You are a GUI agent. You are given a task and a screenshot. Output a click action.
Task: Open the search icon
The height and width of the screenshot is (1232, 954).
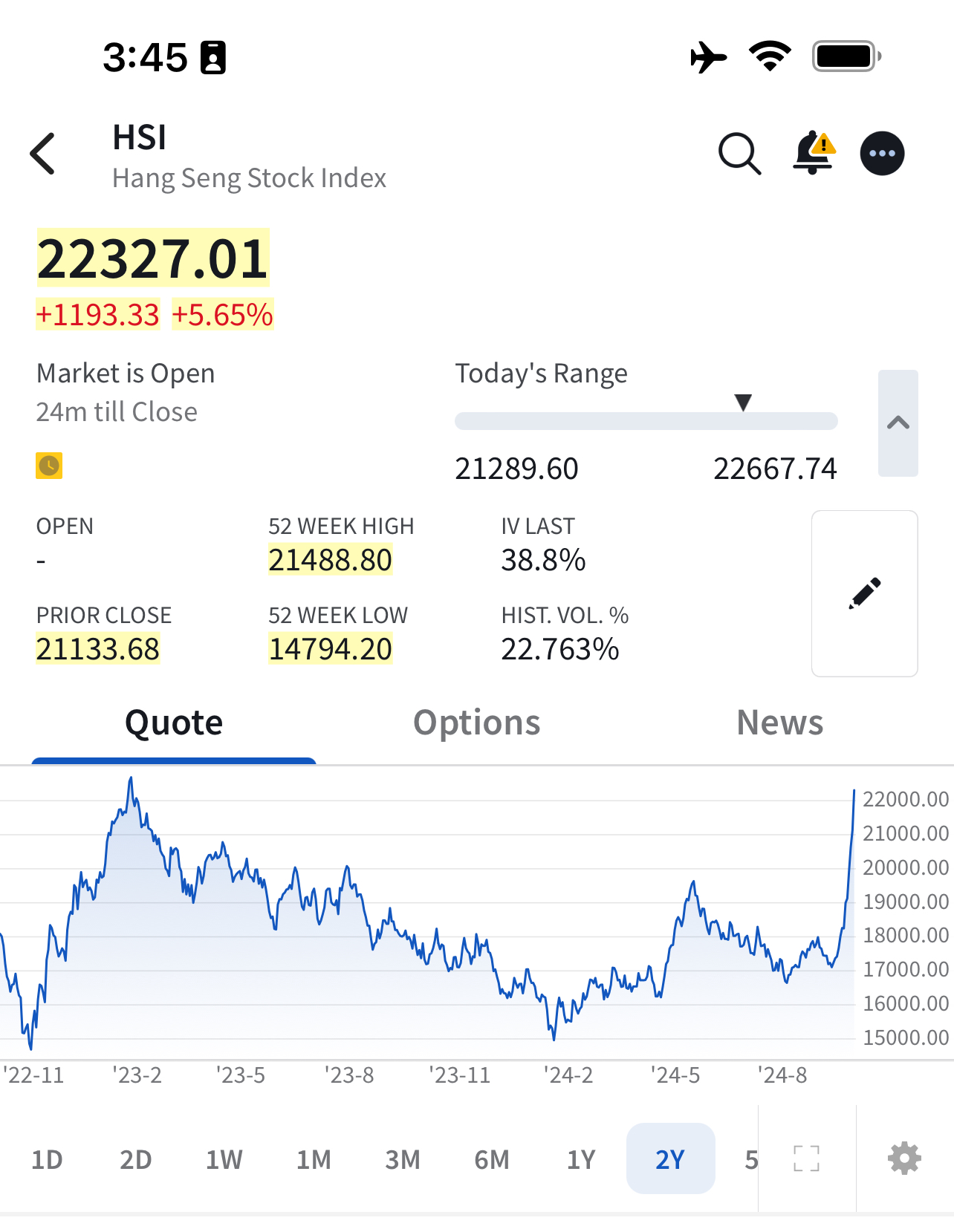click(739, 154)
